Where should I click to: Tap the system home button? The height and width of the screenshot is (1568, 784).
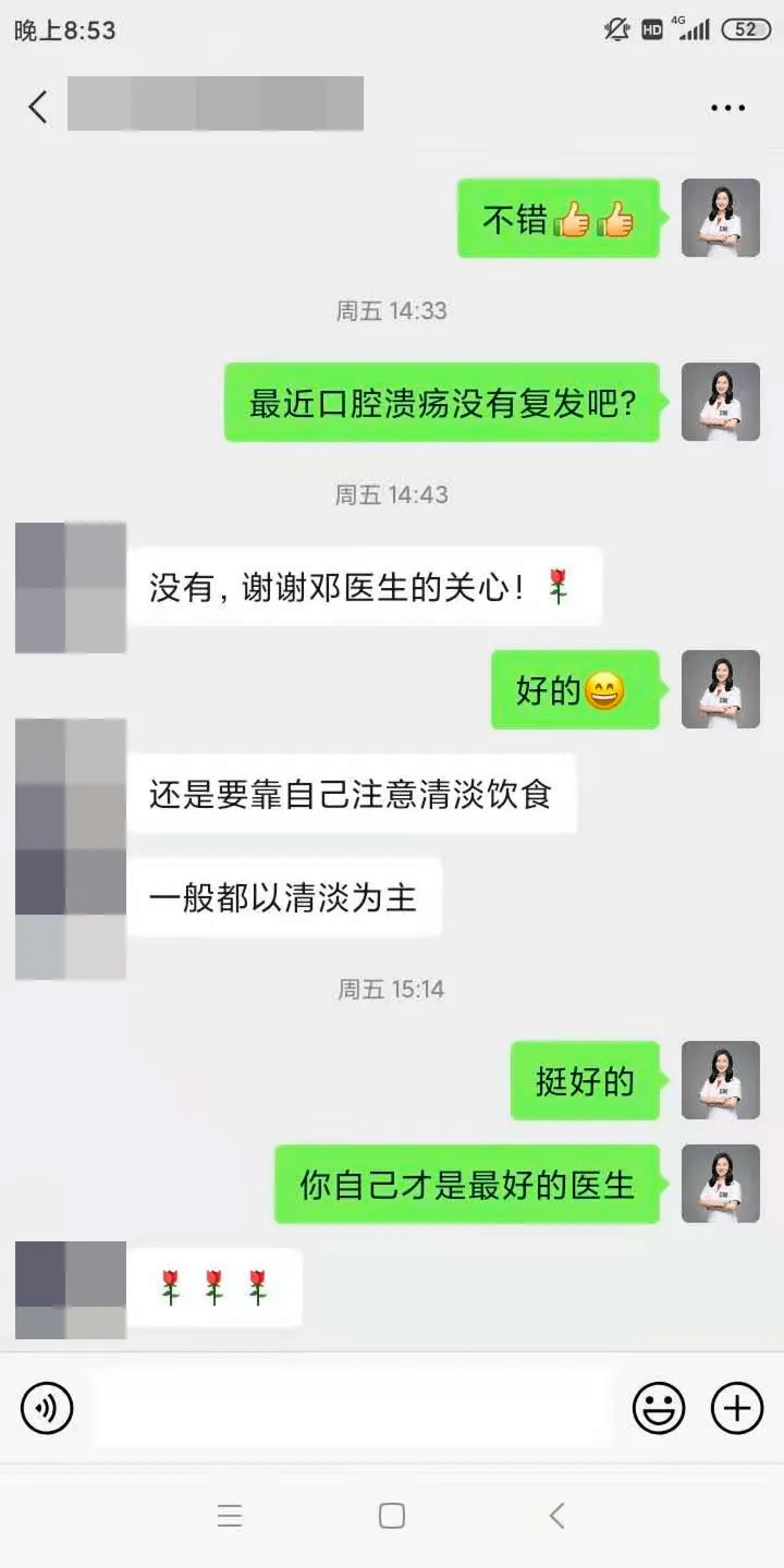tap(391, 1516)
